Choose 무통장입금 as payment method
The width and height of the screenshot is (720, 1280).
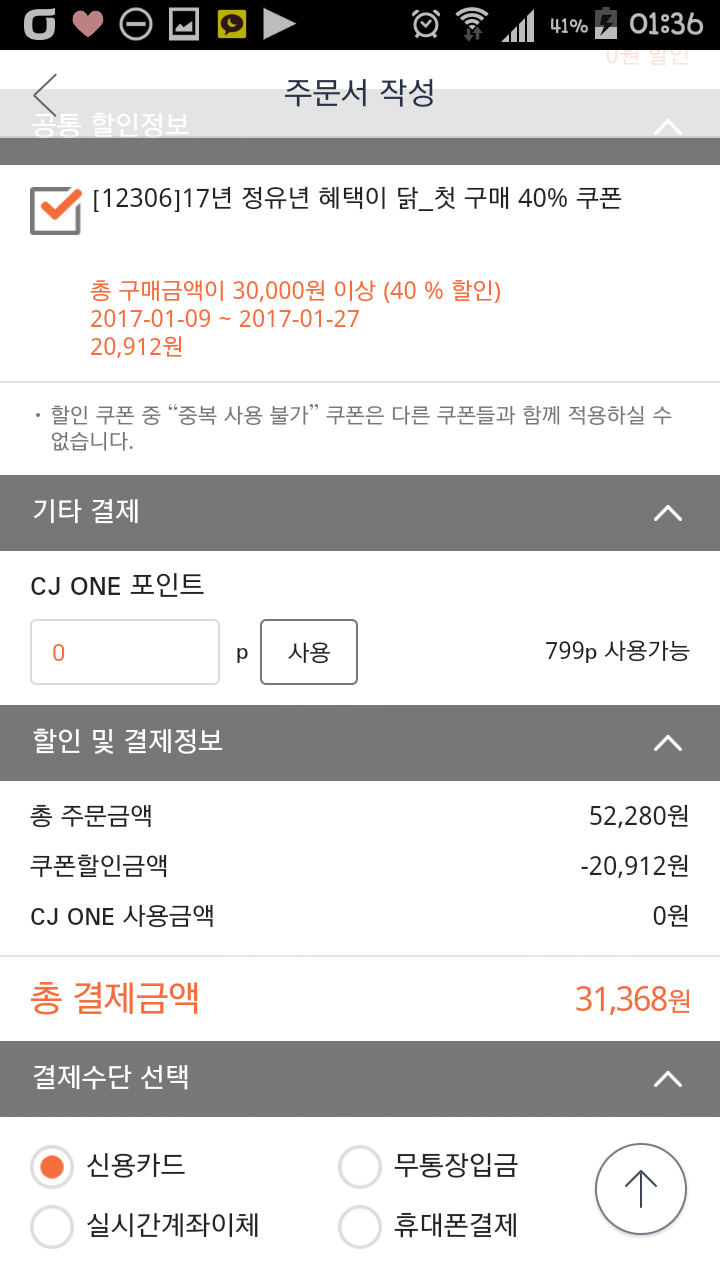[x=361, y=1166]
